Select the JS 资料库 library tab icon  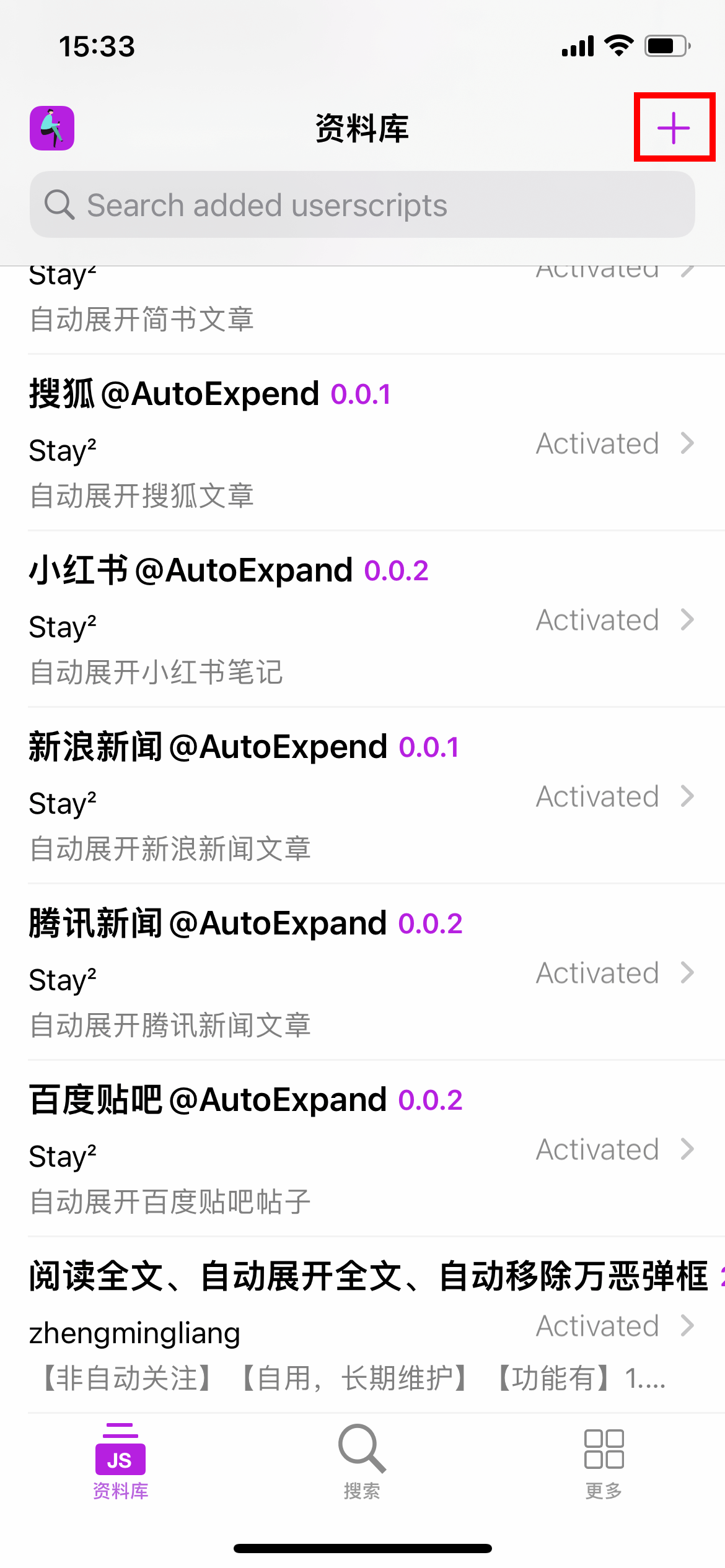pyautogui.click(x=120, y=1452)
